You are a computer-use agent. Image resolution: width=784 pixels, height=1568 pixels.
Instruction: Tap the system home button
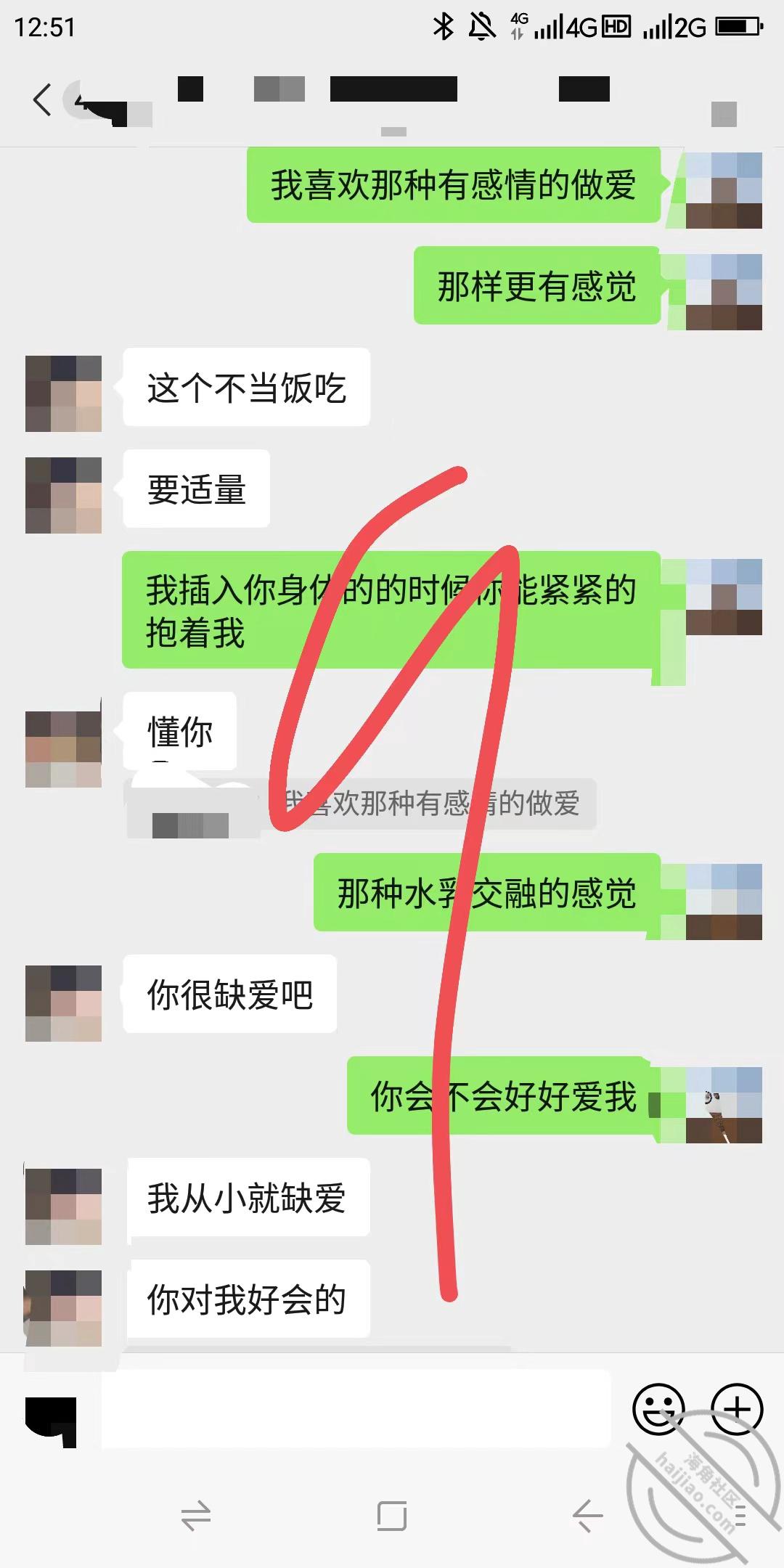tap(392, 1516)
